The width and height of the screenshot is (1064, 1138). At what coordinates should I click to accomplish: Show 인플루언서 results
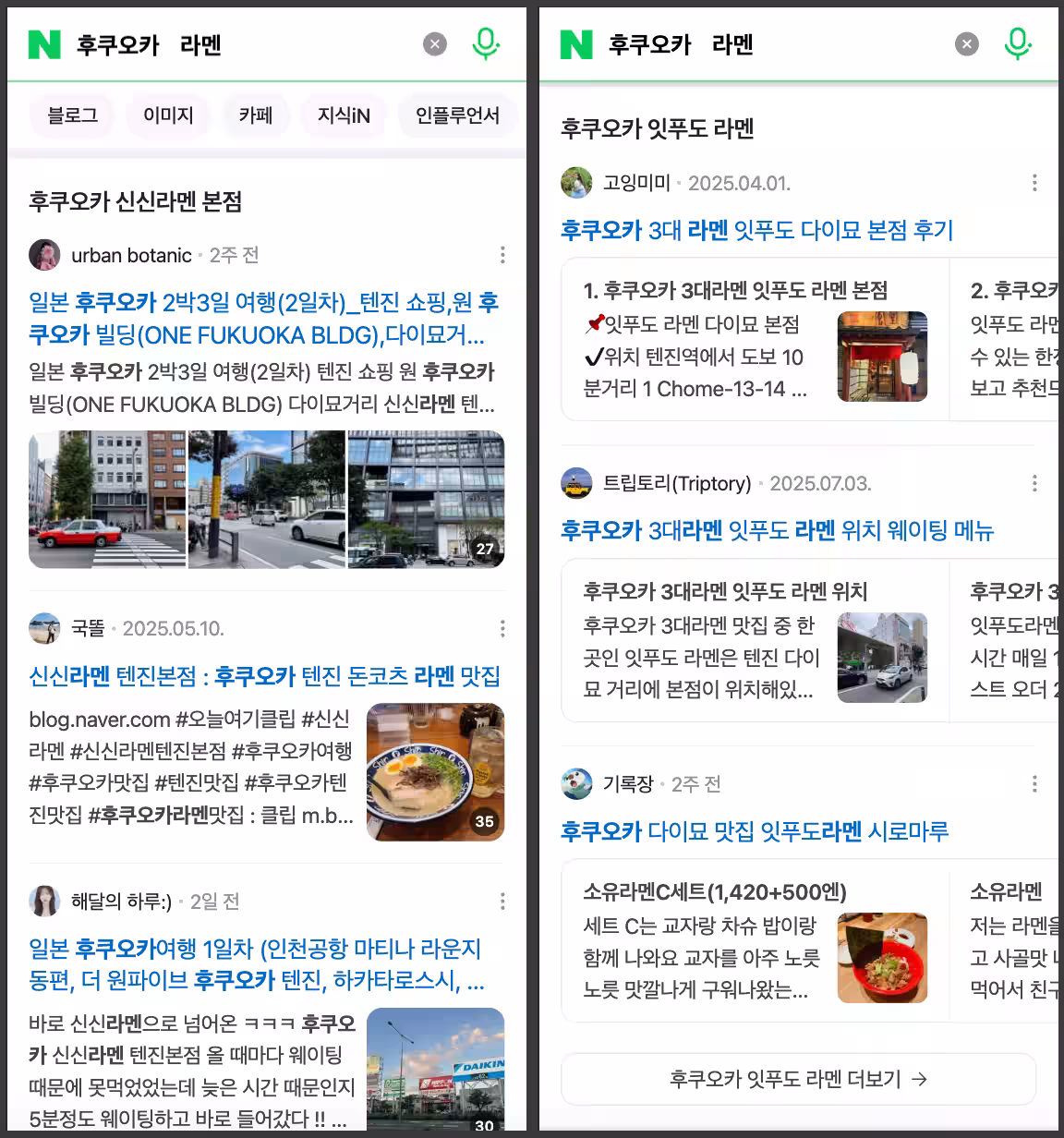tap(457, 115)
